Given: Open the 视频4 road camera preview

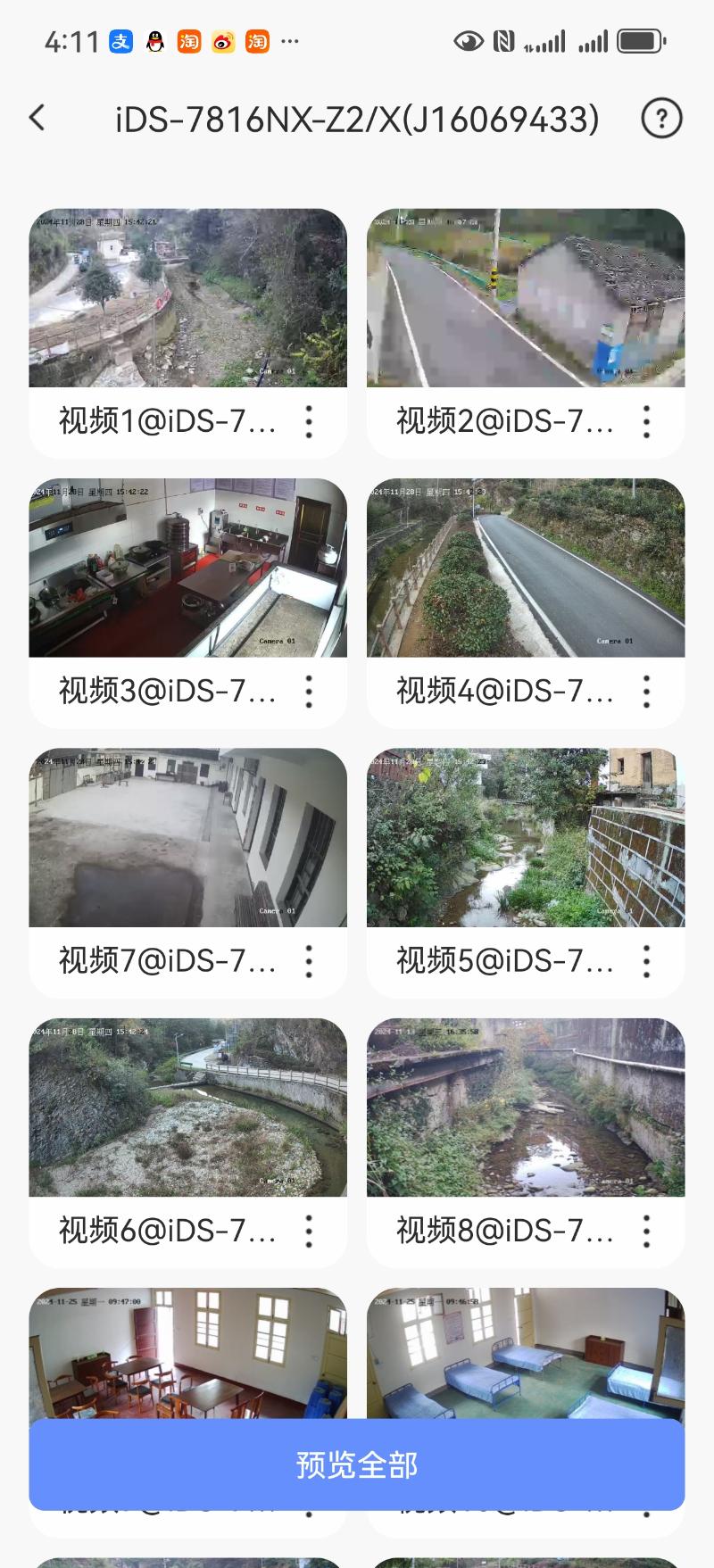Looking at the screenshot, I should click(x=526, y=568).
